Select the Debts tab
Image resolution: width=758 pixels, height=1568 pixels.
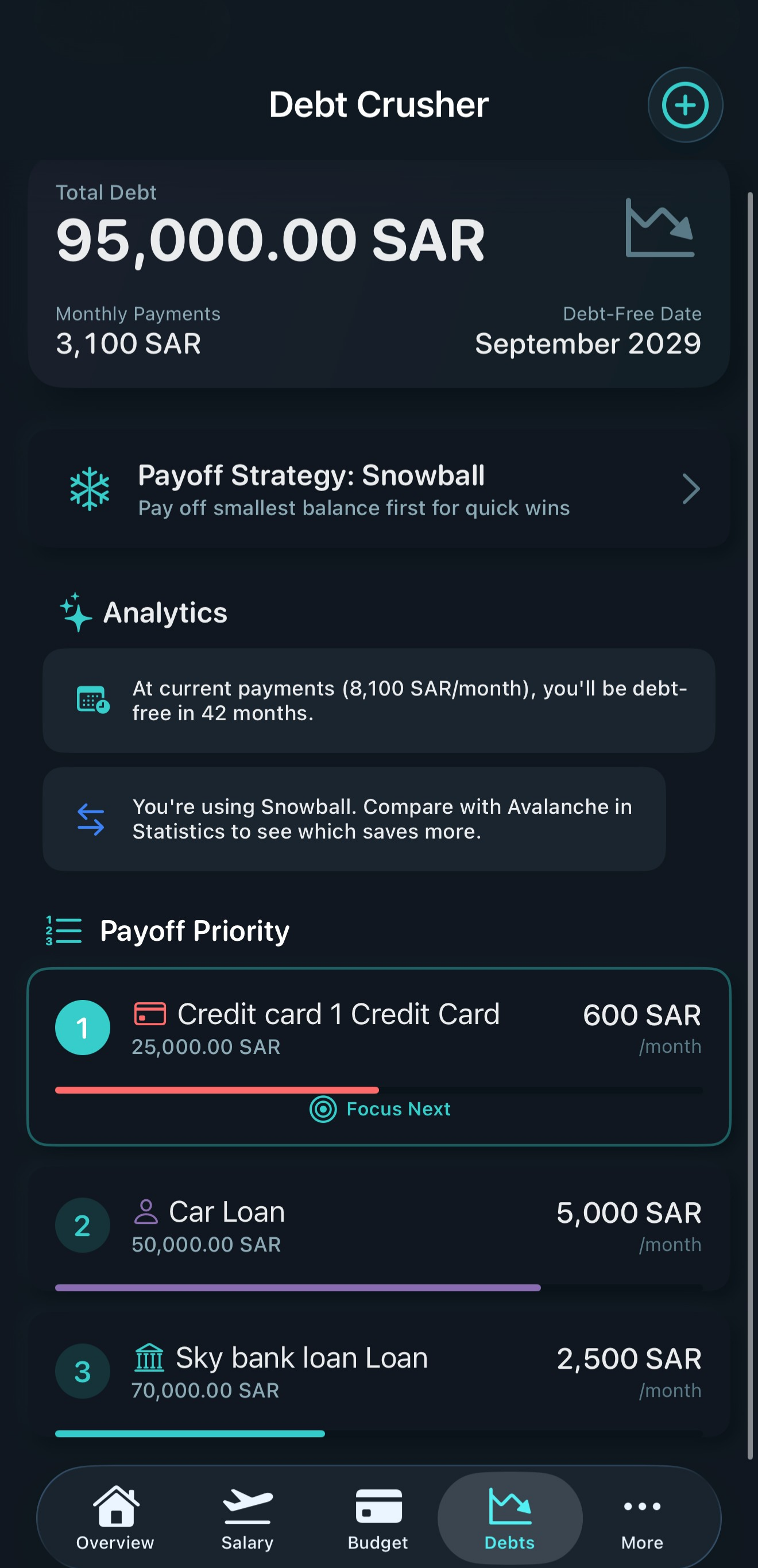pyautogui.click(x=510, y=1518)
